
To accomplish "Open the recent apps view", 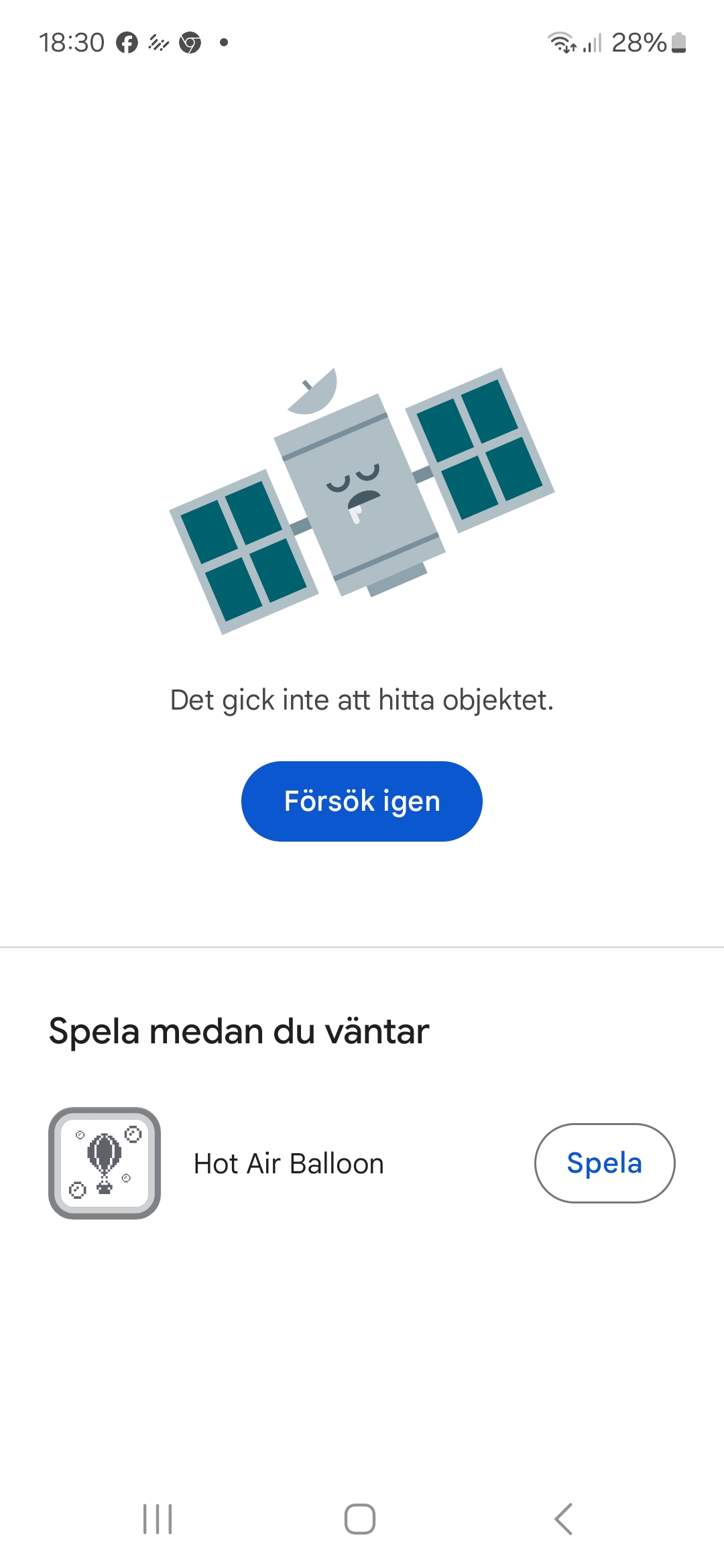I will coord(158,1518).
